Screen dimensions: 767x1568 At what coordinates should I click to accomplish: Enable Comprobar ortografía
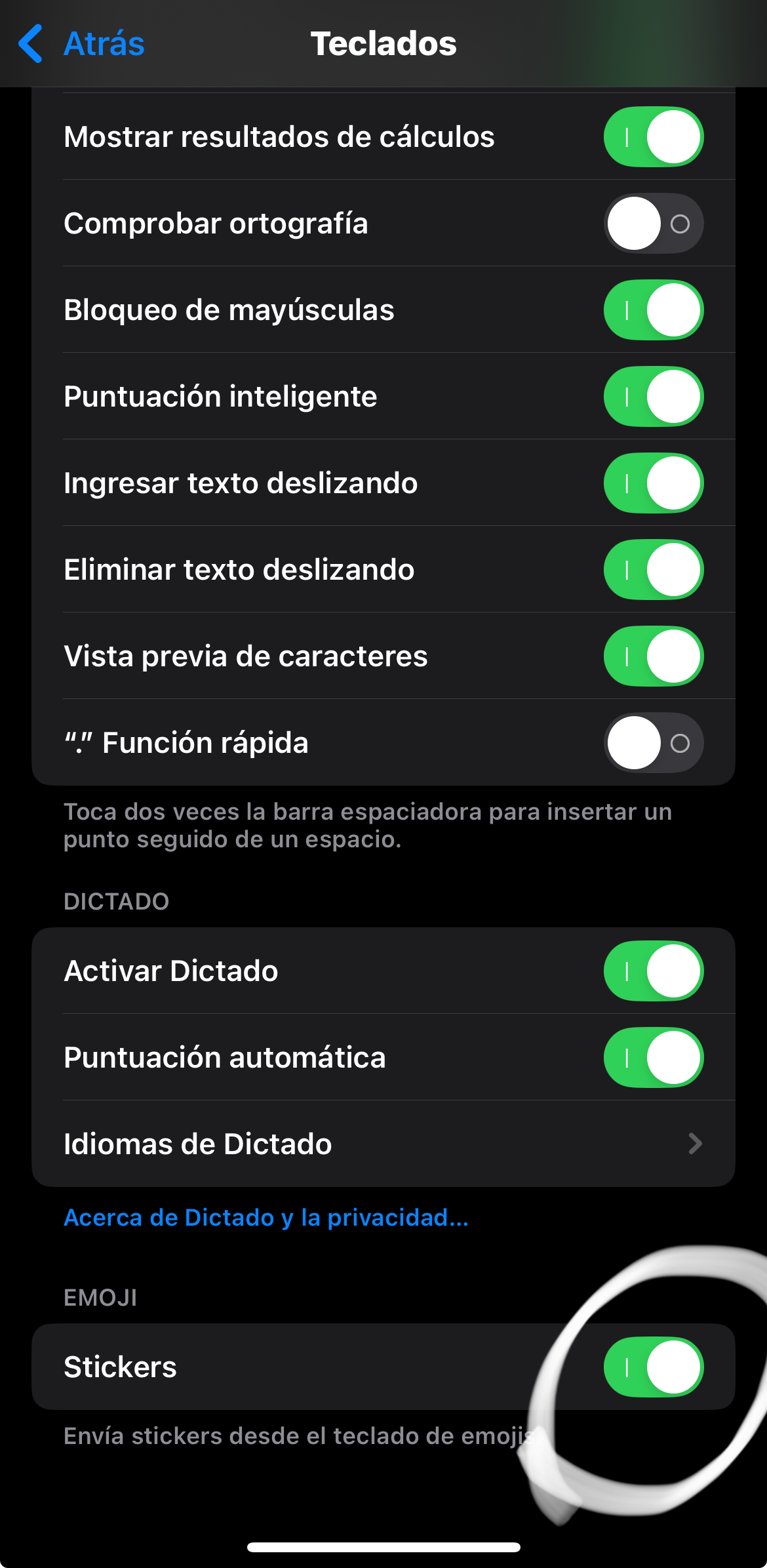(x=654, y=224)
